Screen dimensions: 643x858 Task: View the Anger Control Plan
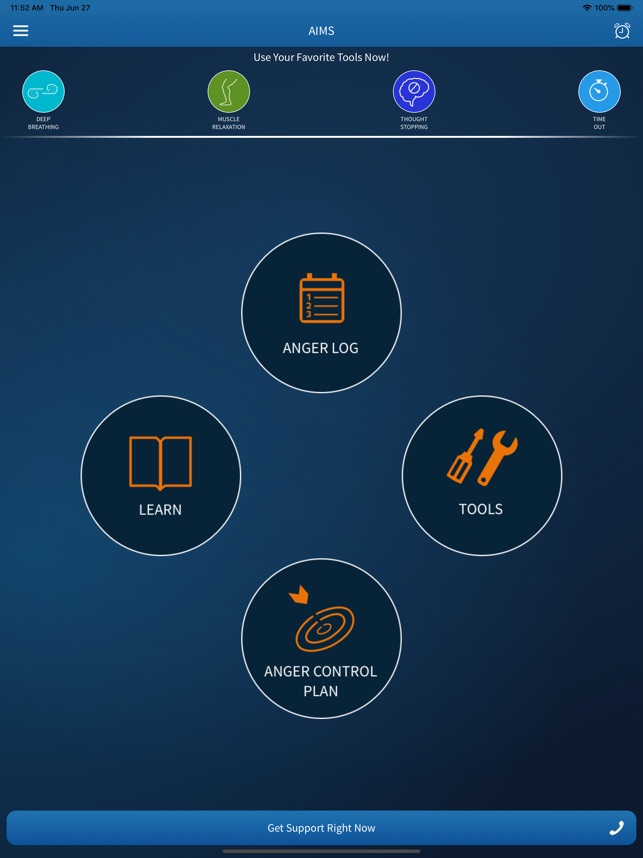coord(321,638)
